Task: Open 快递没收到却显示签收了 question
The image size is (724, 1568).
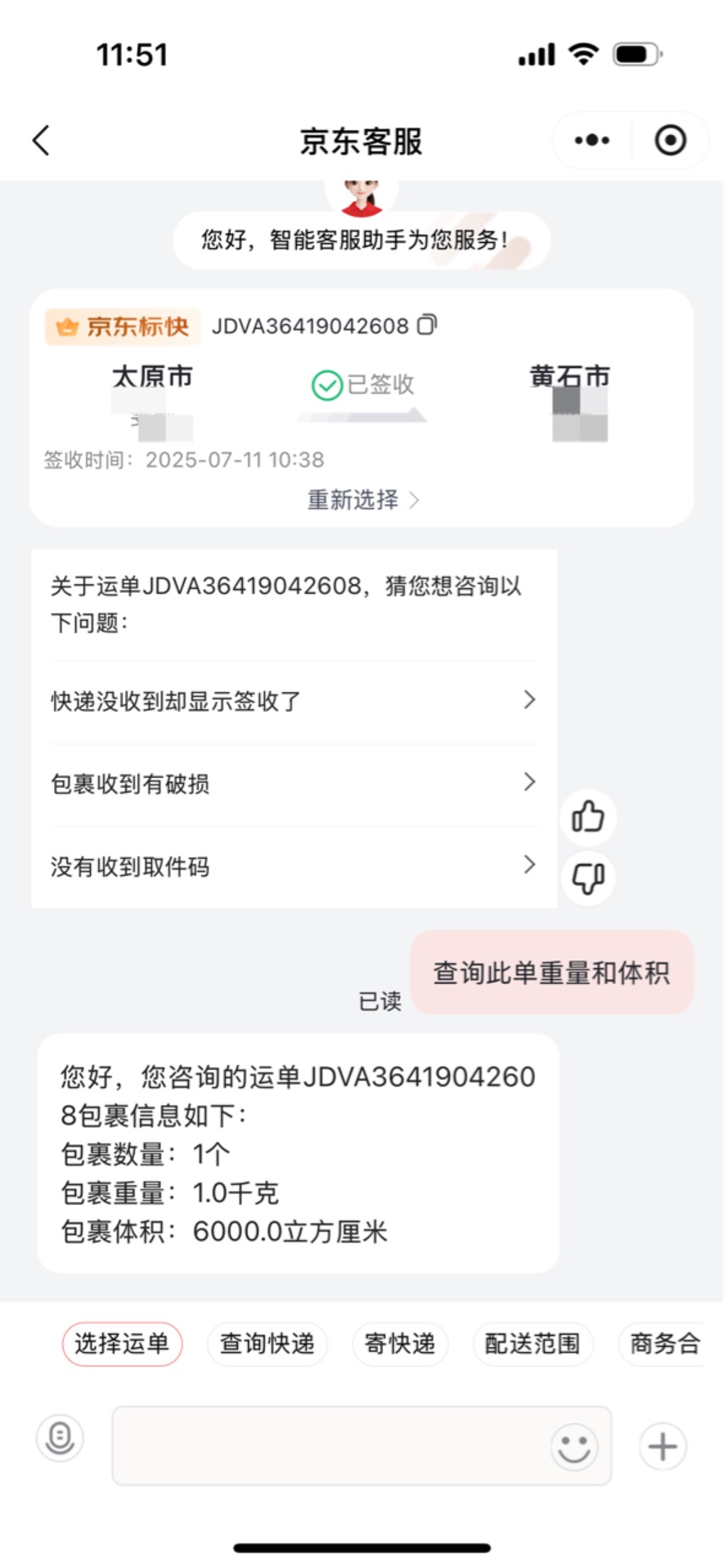Action: click(293, 701)
